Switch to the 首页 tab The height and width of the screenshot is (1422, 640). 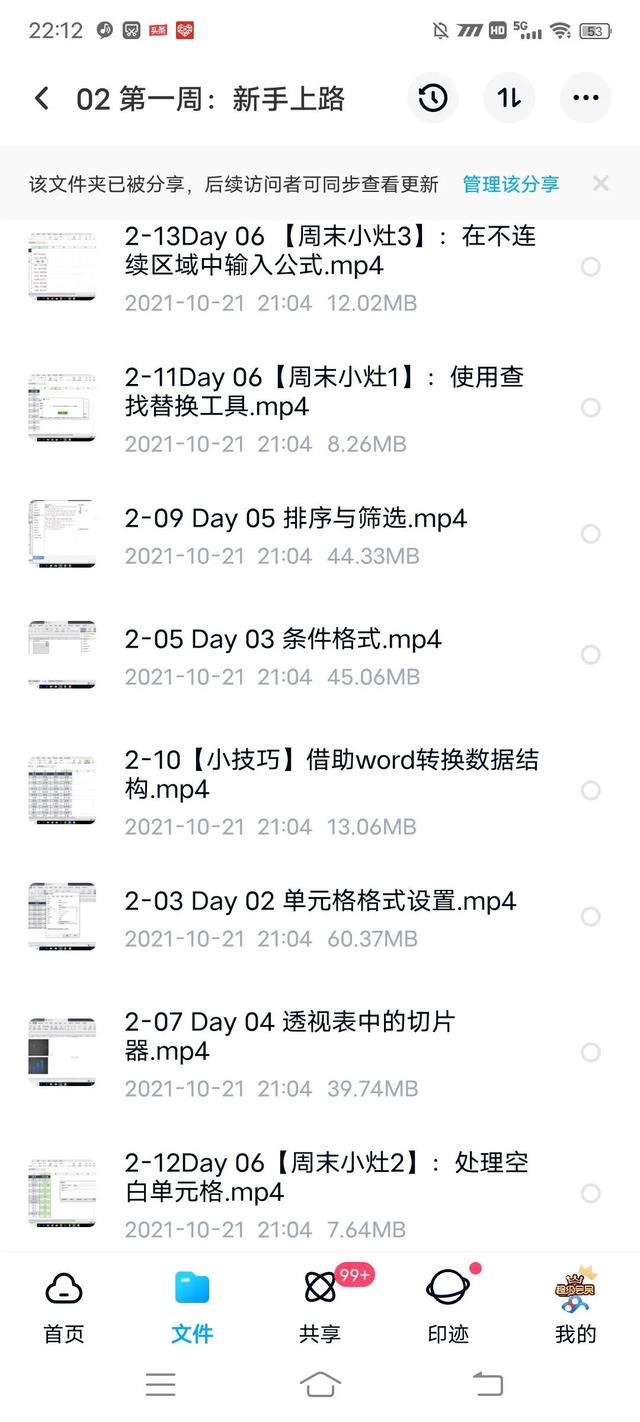(64, 1305)
